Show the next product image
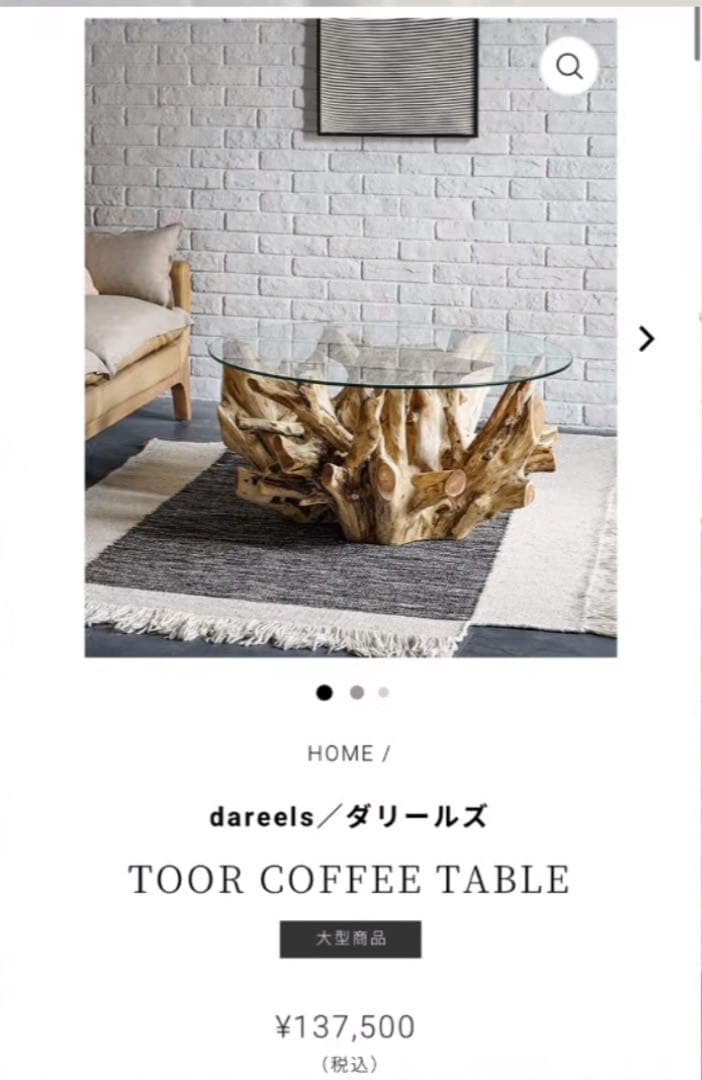This screenshot has height=1080, width=702. 646,339
